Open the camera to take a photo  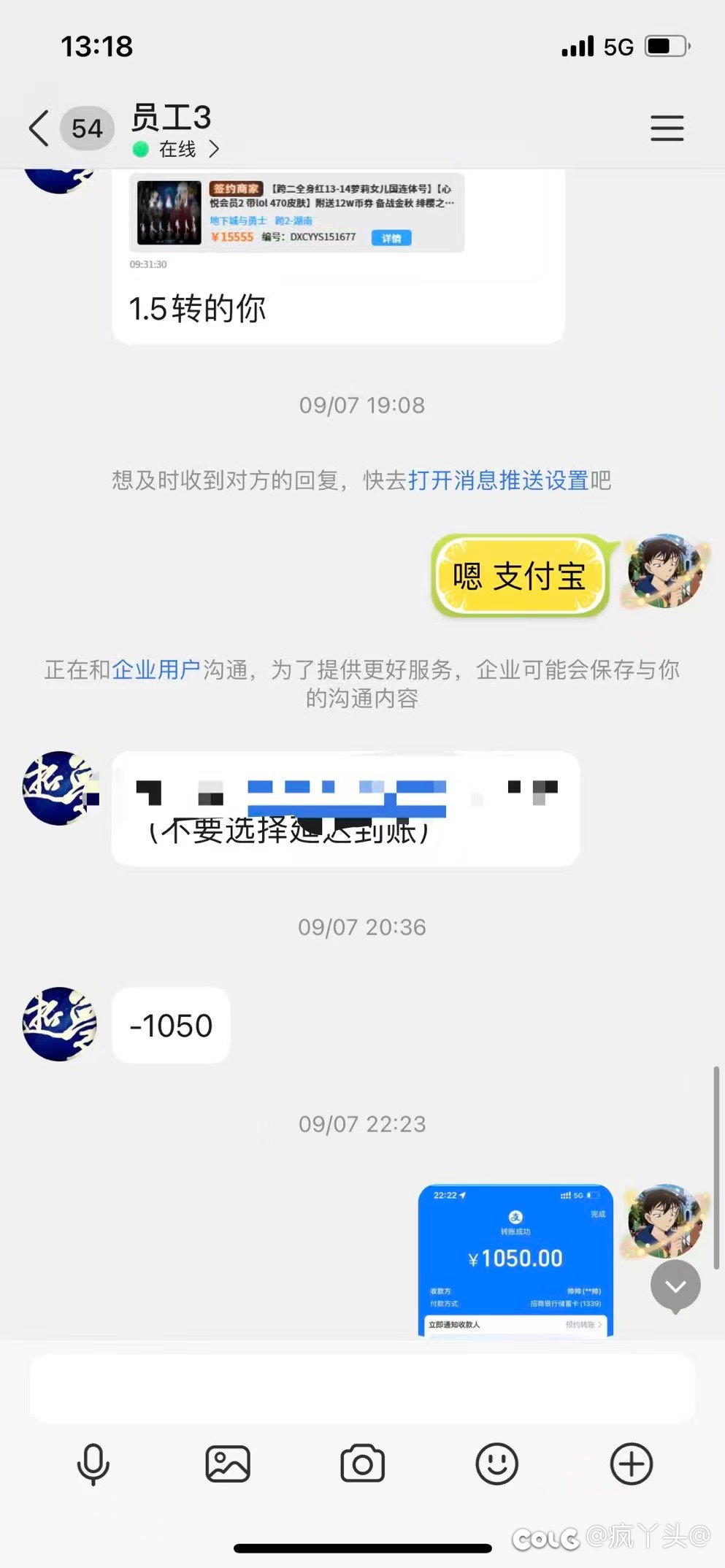[362, 1464]
